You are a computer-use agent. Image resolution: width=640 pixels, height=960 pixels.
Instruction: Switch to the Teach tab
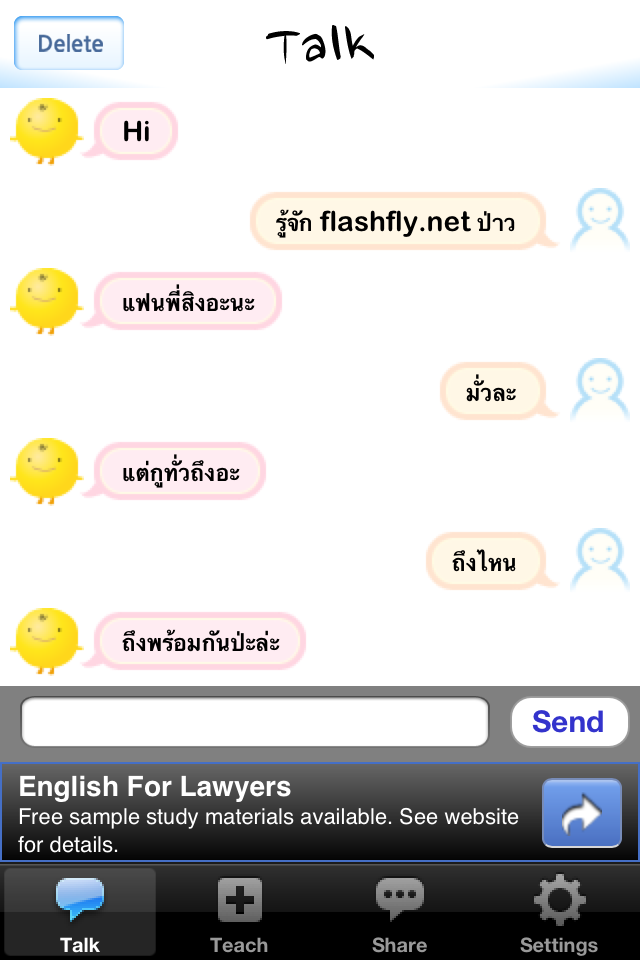coord(239,913)
